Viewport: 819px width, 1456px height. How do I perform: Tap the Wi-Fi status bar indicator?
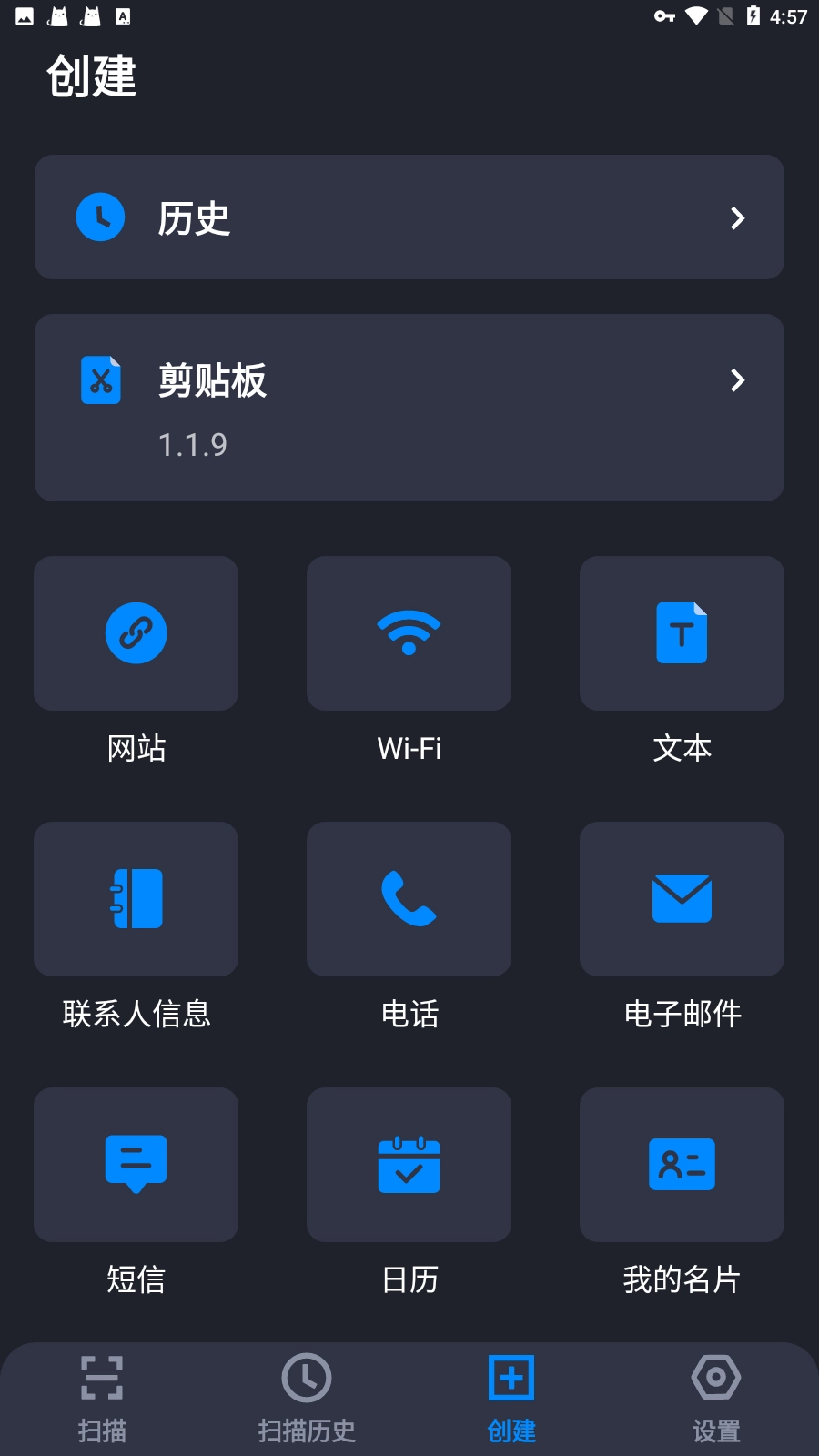[x=696, y=15]
